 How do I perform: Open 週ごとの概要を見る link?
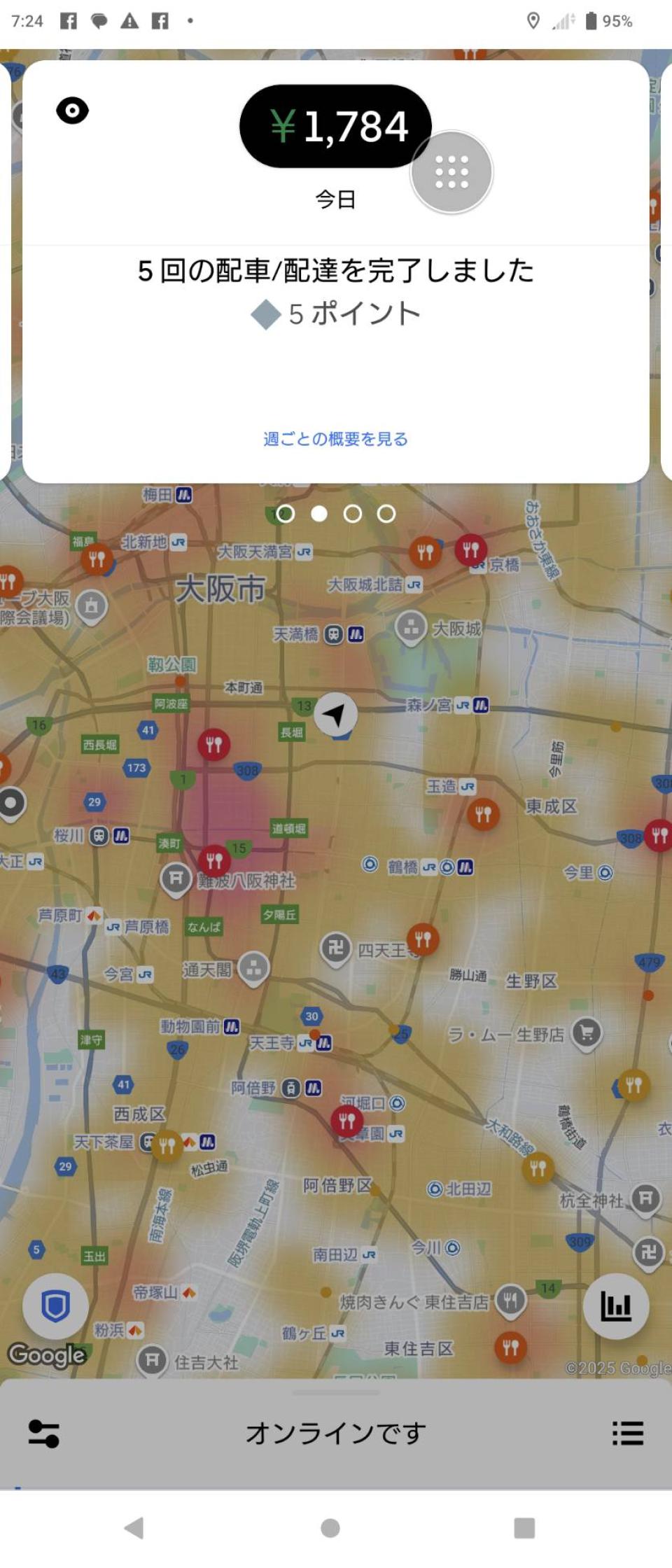click(x=335, y=439)
